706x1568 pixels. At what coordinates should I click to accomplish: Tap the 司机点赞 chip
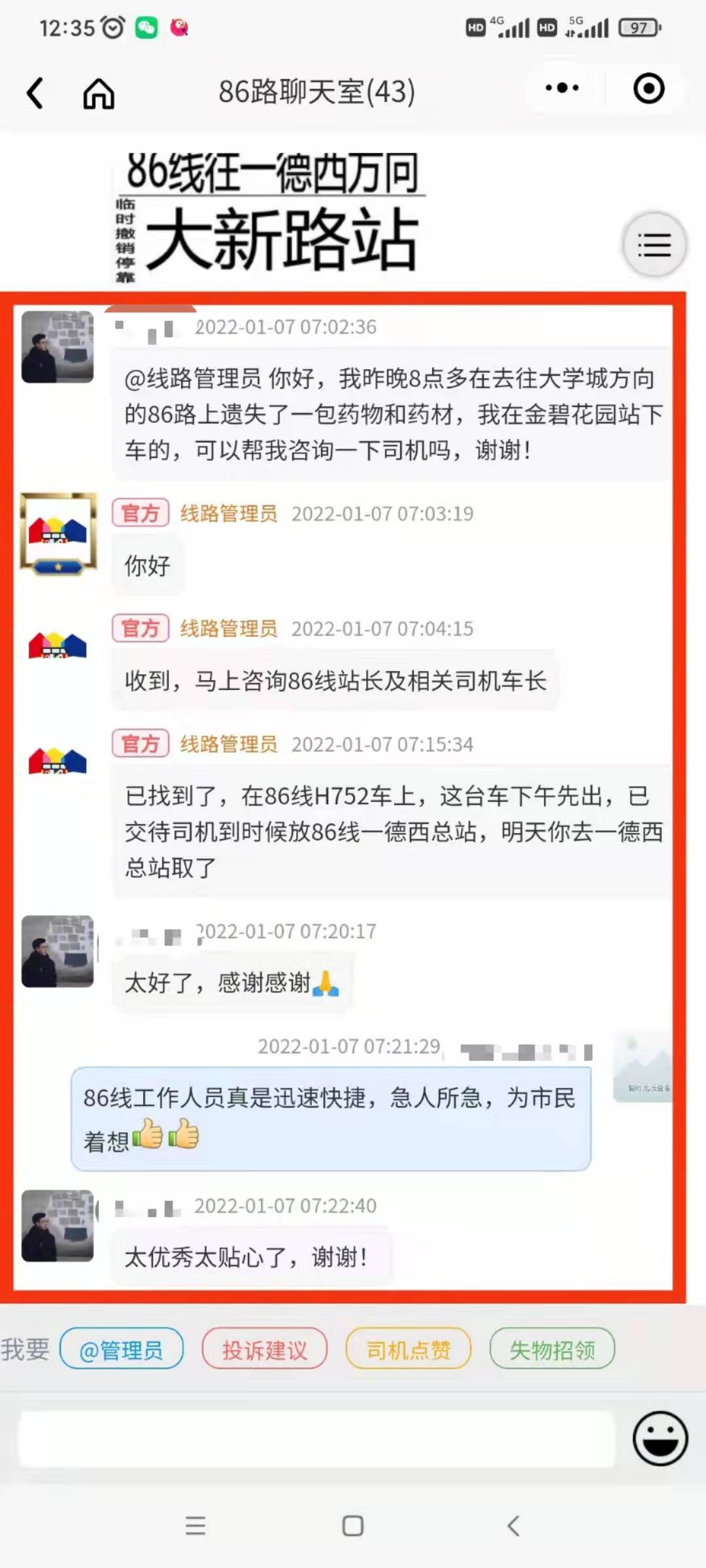click(x=409, y=1348)
